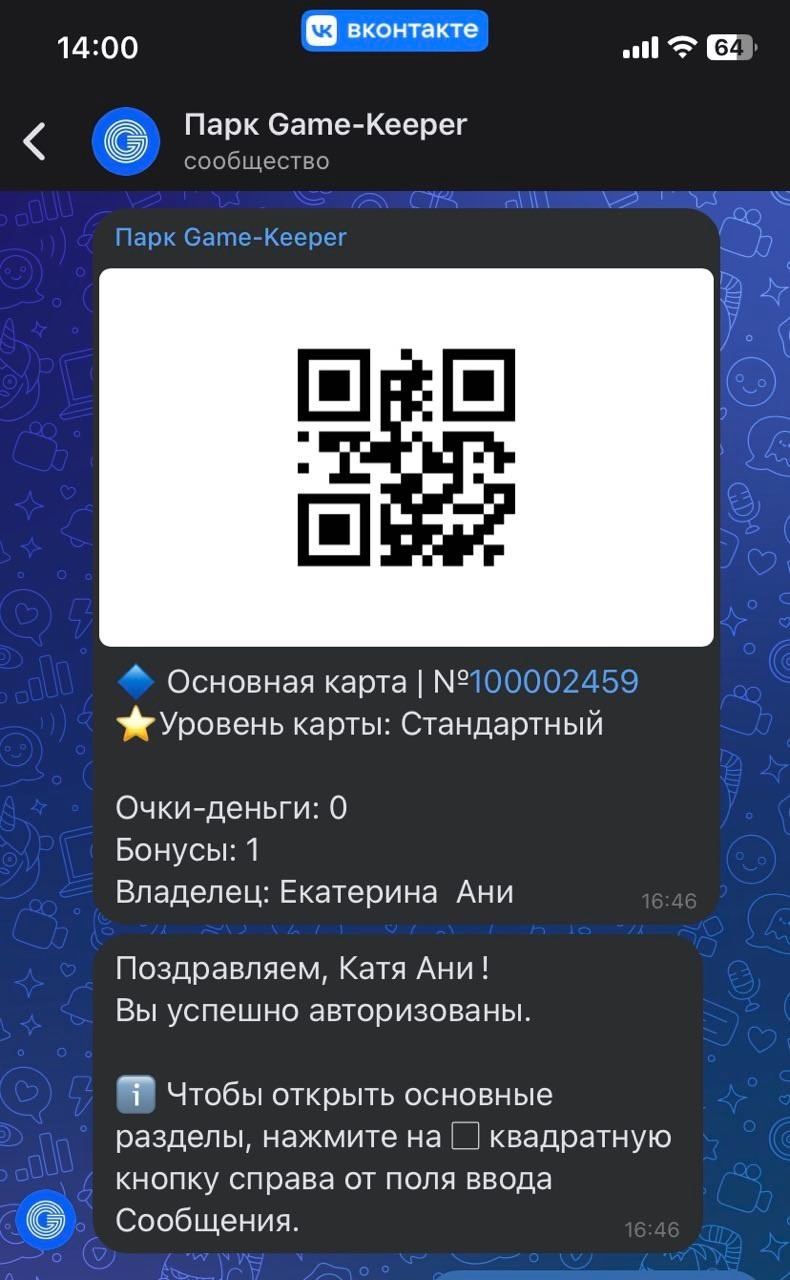Go back from the Парк Game-Keeper chat
Image resolution: width=790 pixels, height=1280 pixels.
click(x=35, y=141)
